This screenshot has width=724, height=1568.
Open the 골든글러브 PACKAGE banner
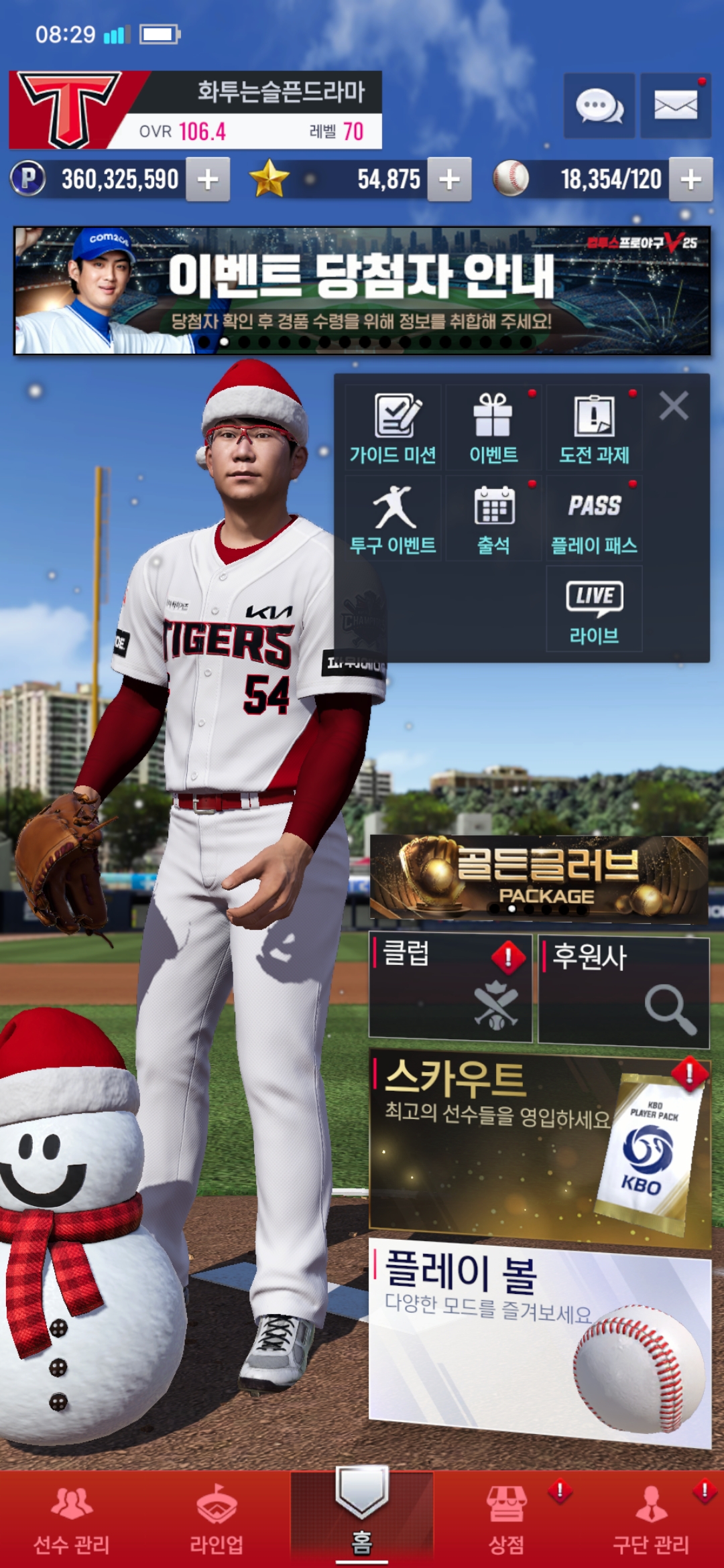539,878
